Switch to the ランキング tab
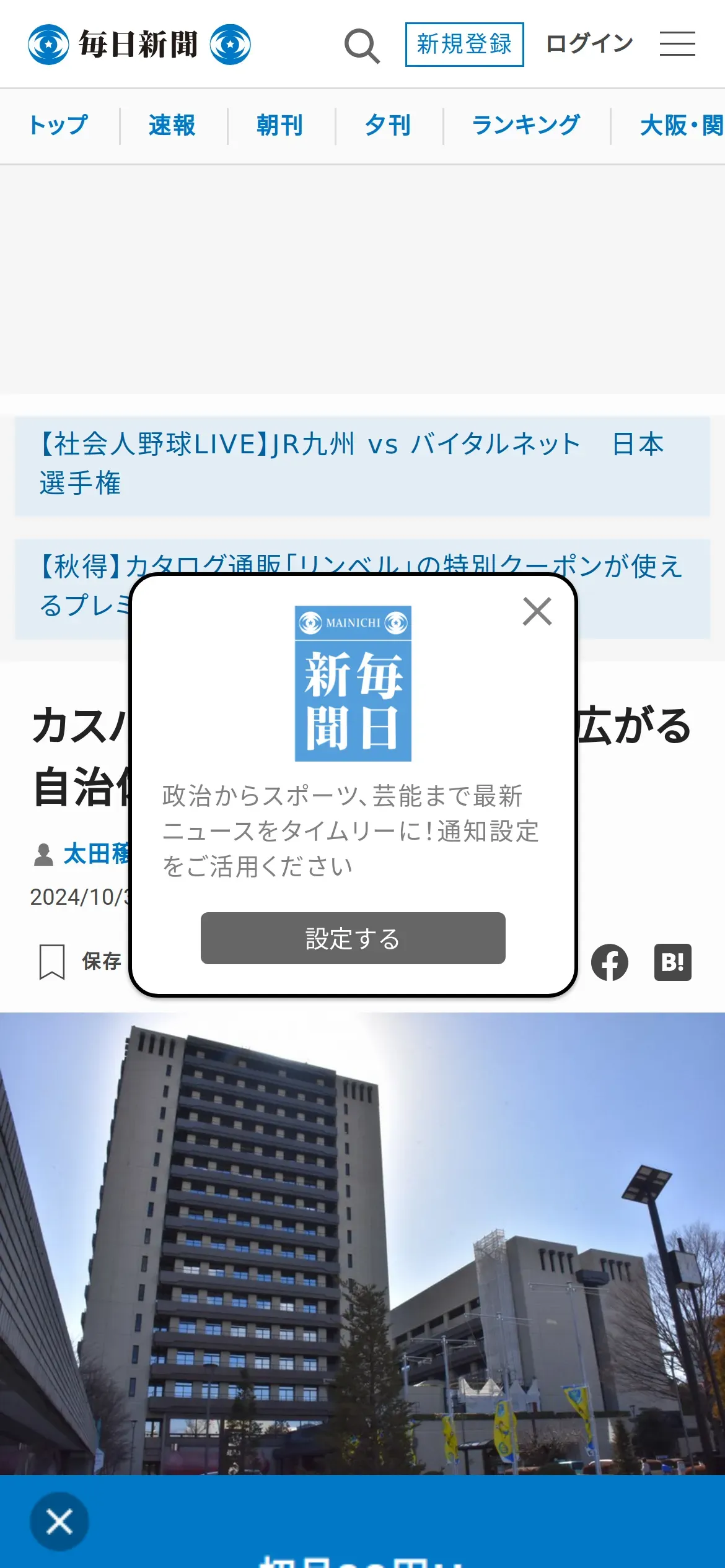The height and width of the screenshot is (1568, 725). click(526, 126)
